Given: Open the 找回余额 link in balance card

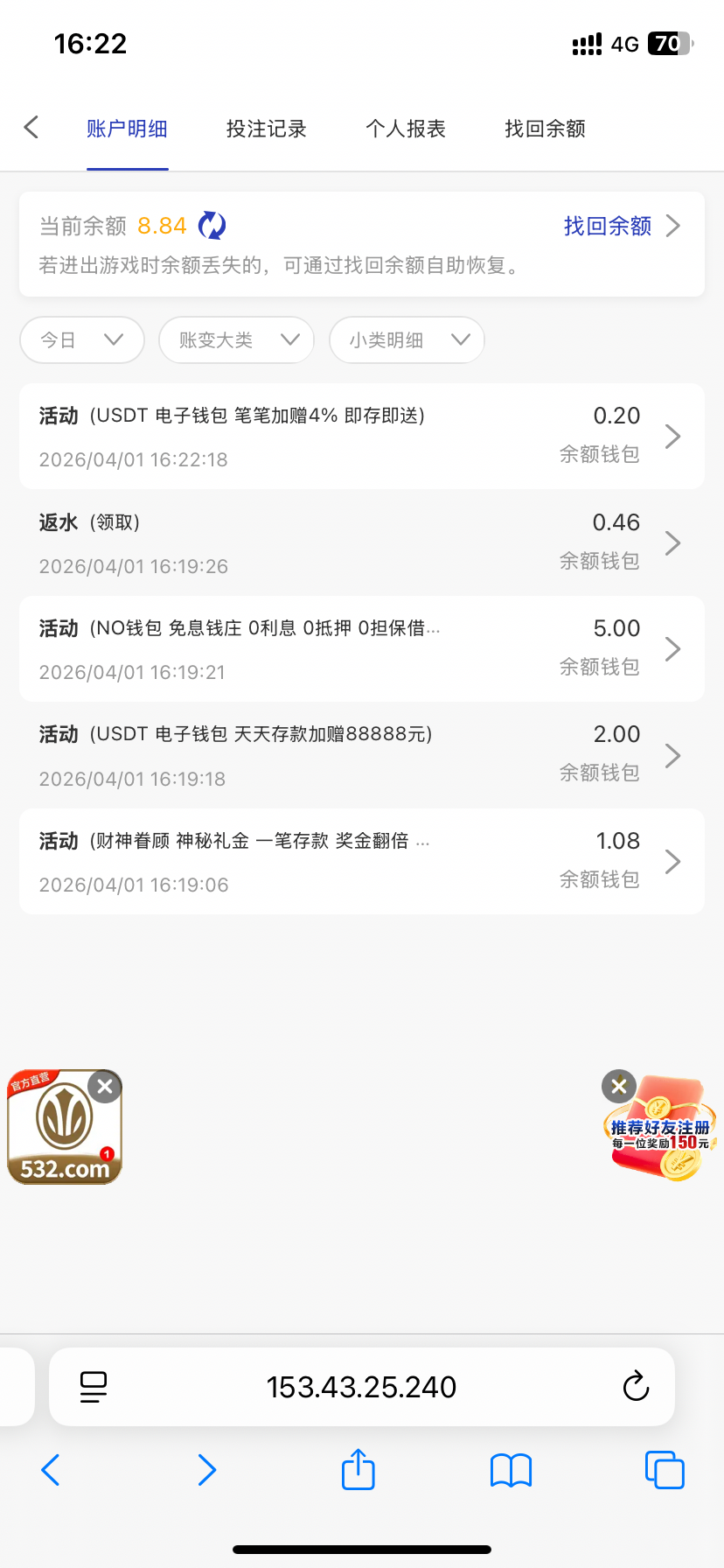Looking at the screenshot, I should click(x=620, y=226).
